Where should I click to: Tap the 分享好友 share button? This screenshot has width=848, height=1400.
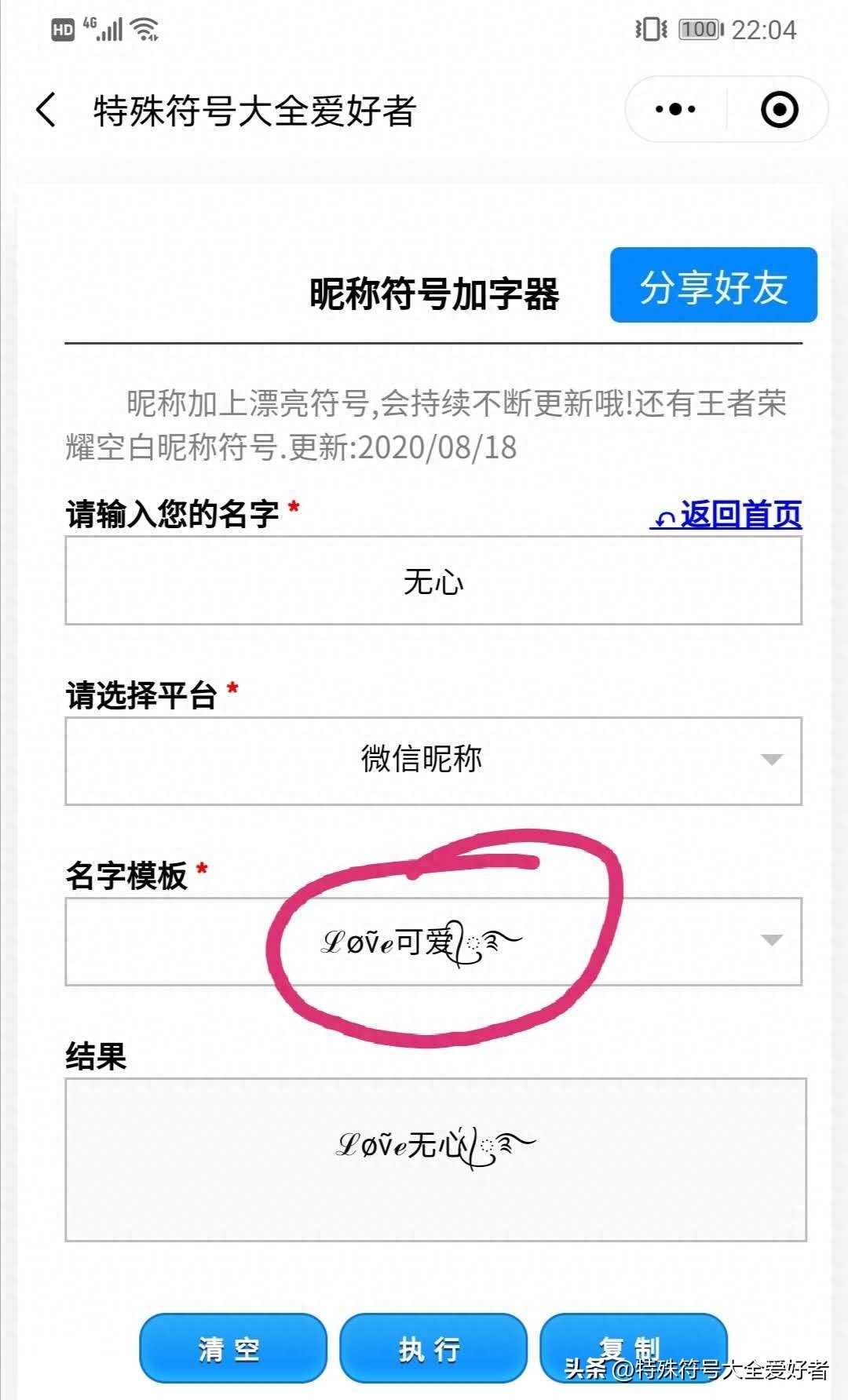click(713, 285)
